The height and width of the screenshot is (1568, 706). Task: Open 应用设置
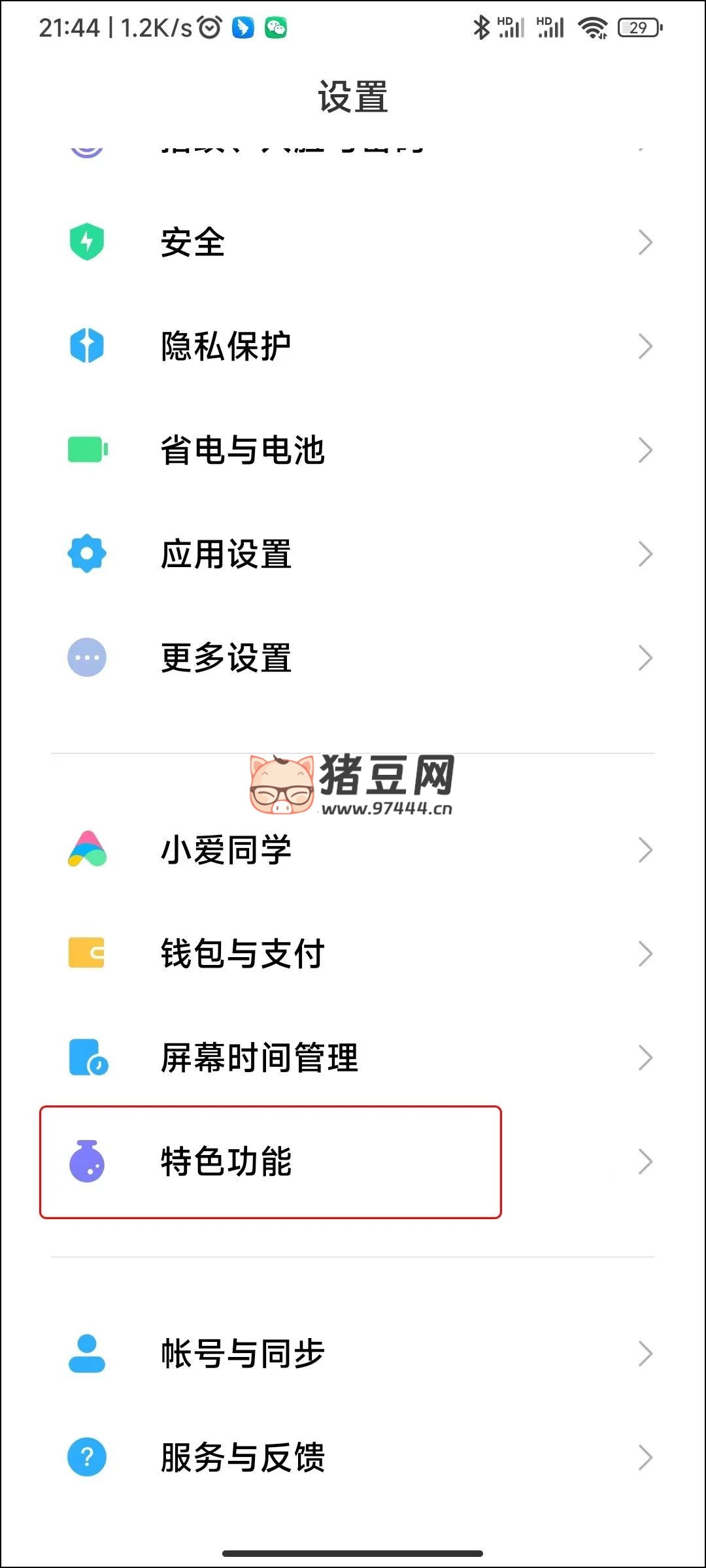click(x=353, y=554)
